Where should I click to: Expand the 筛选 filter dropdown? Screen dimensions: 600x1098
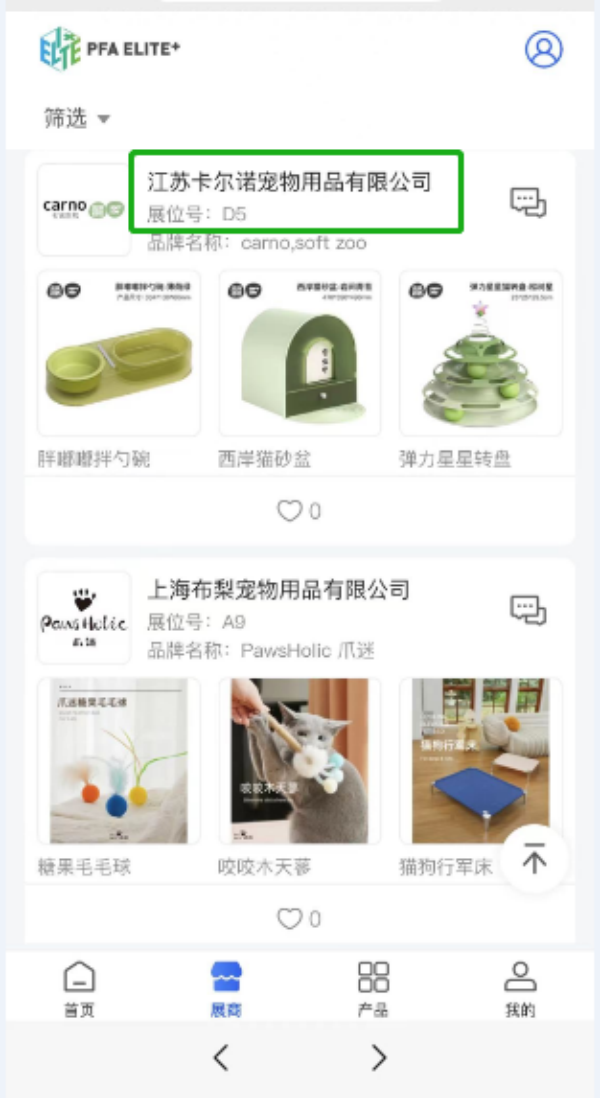(76, 118)
